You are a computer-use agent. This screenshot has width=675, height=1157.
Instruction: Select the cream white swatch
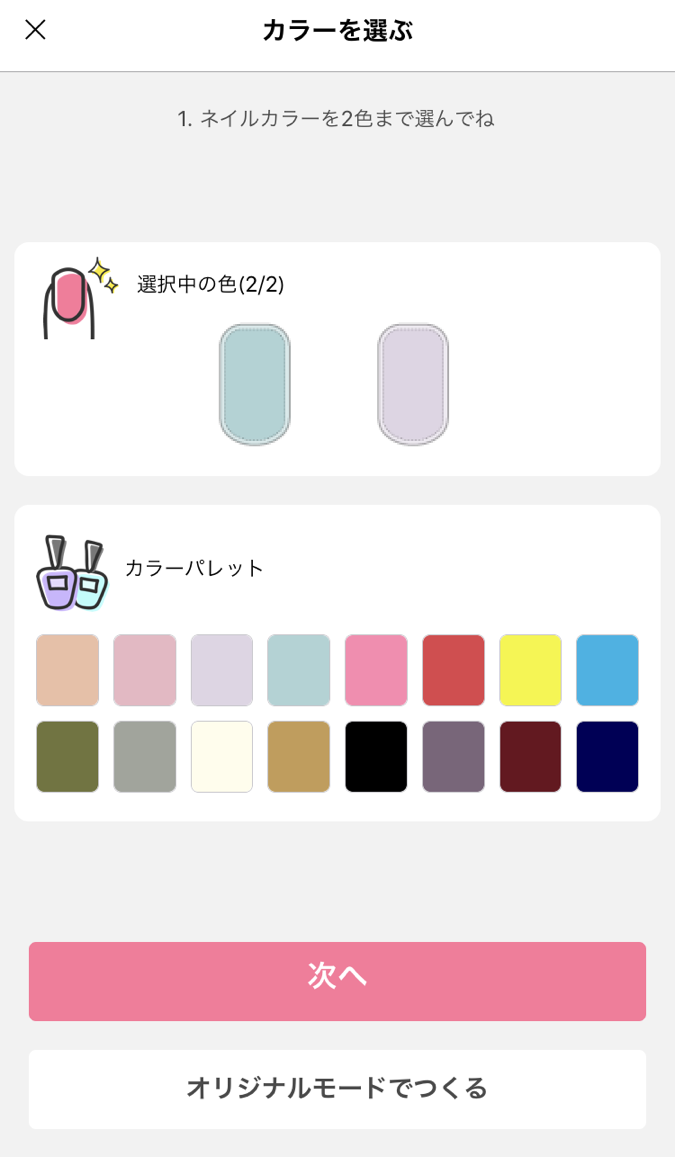coord(222,757)
